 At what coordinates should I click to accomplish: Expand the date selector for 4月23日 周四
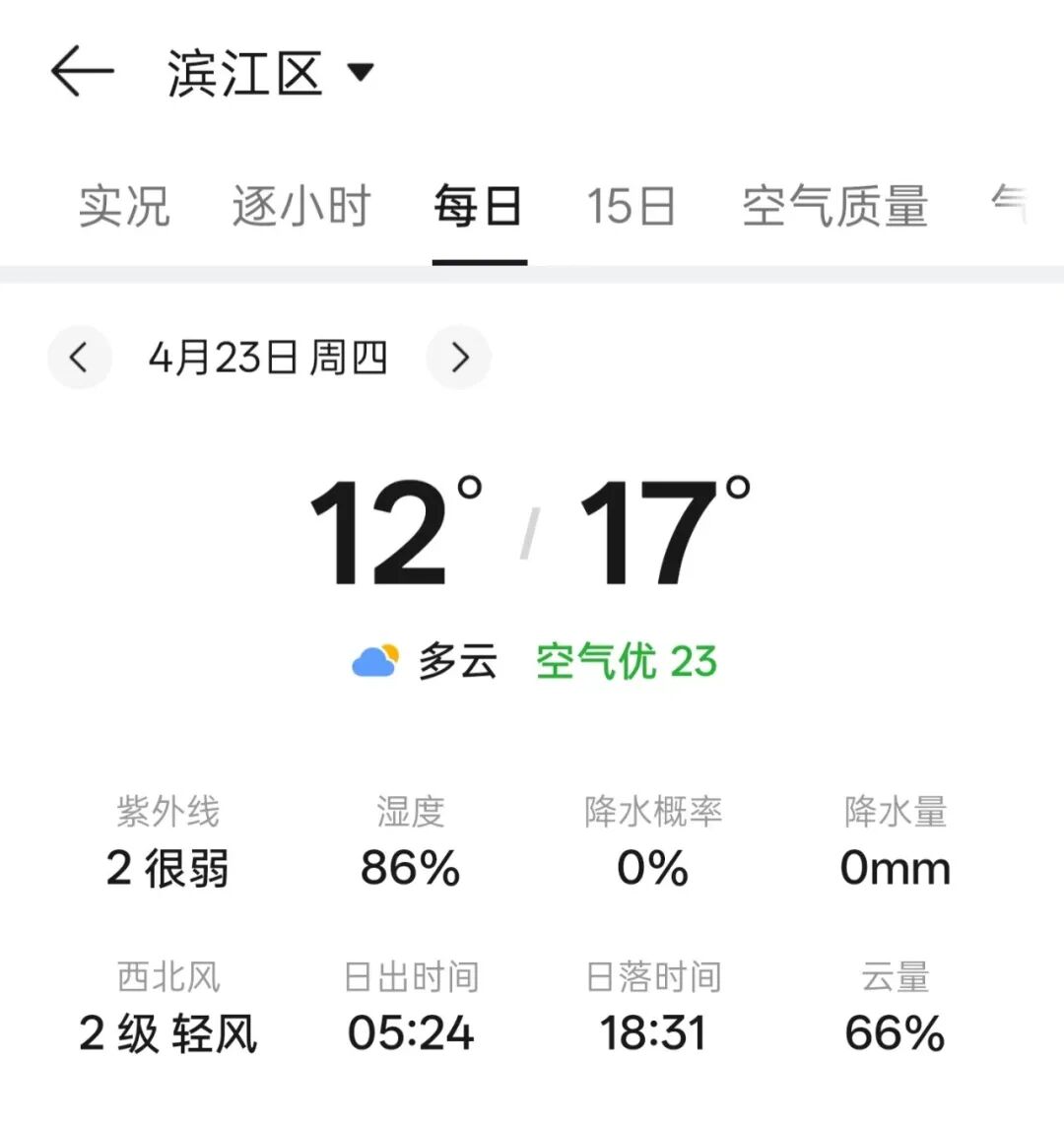coord(269,358)
